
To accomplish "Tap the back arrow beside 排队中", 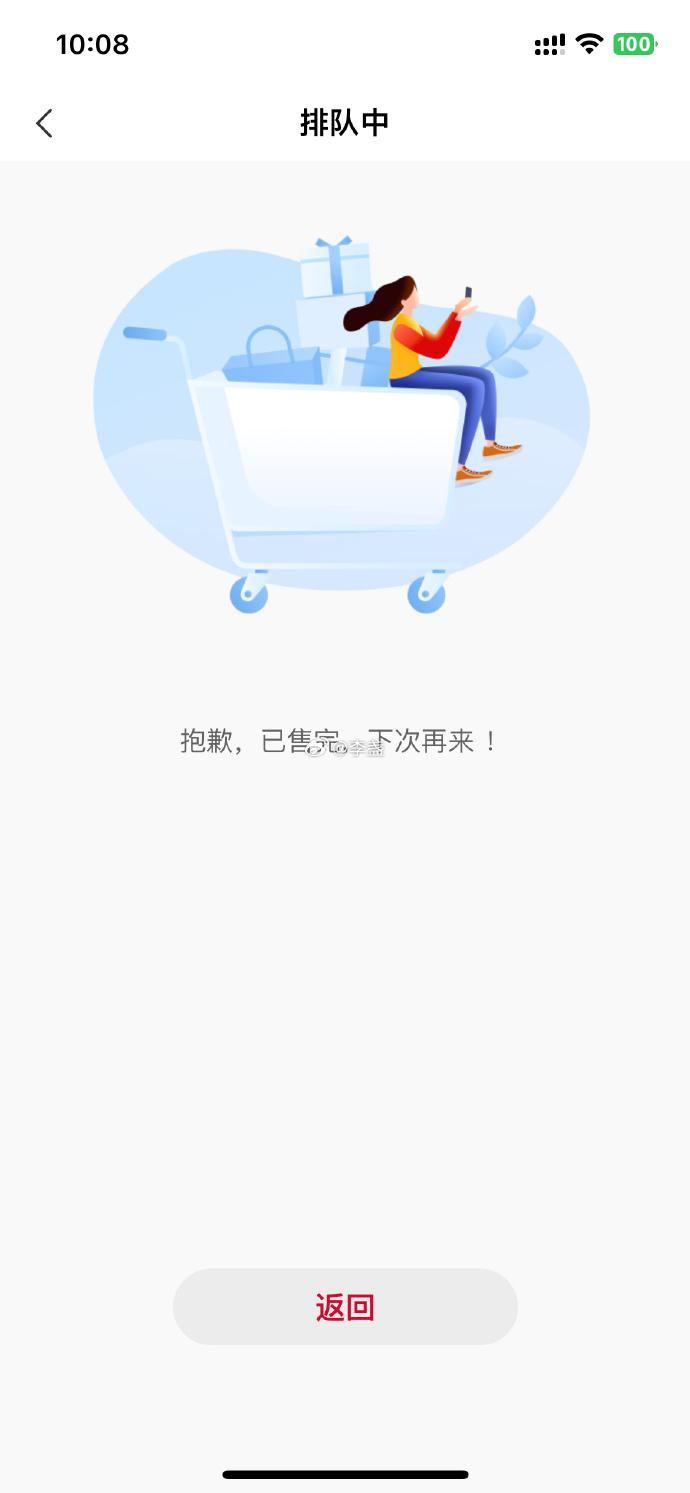I will tap(44, 123).
